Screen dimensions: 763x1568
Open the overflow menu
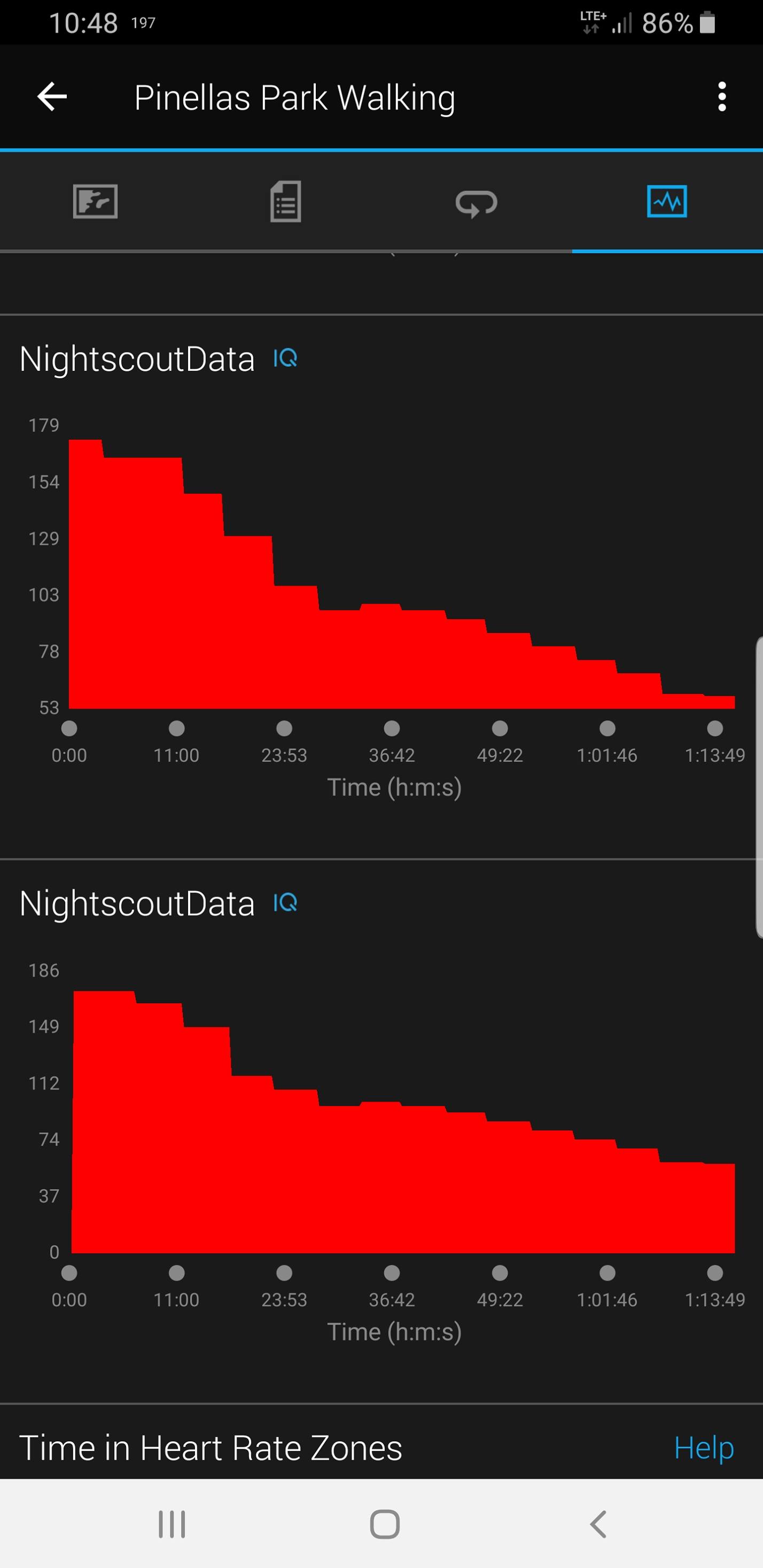click(x=722, y=97)
